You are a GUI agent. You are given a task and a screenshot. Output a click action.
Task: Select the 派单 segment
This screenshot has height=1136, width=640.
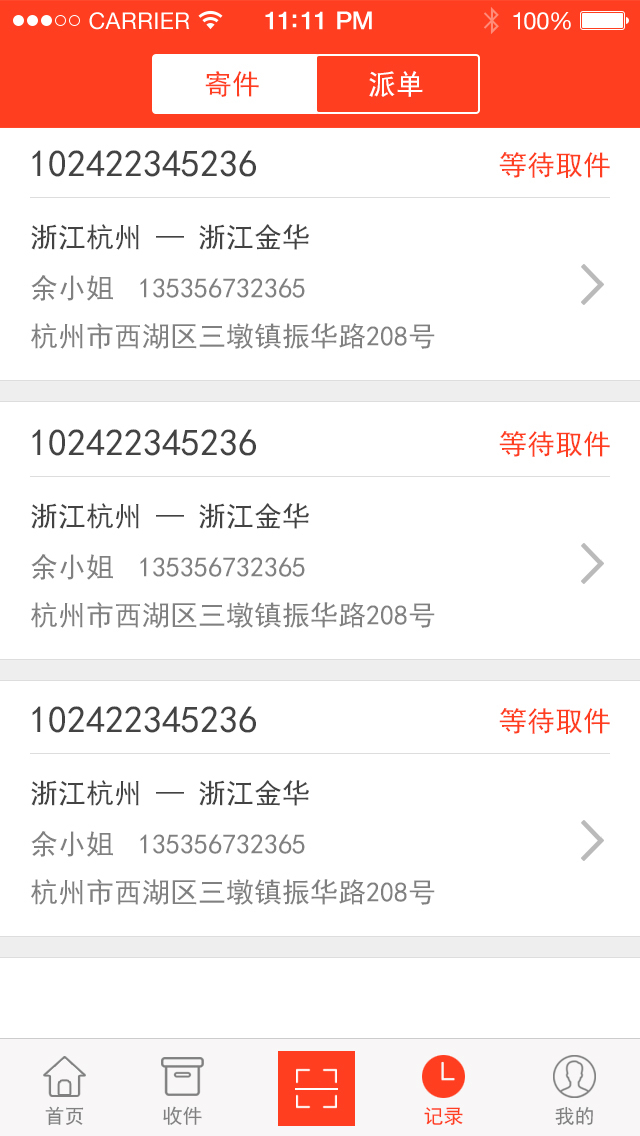(x=397, y=84)
